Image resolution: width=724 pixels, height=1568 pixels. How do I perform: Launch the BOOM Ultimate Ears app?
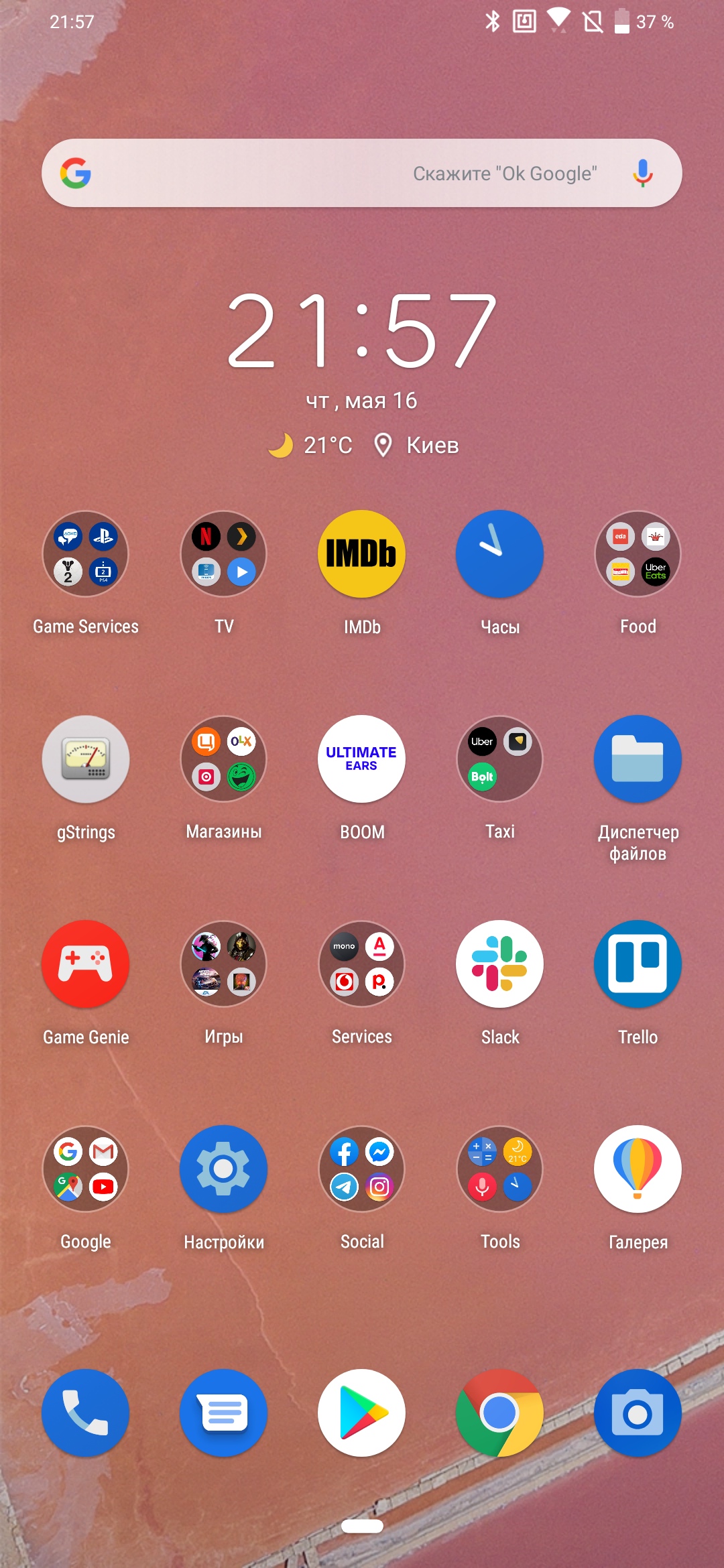[x=361, y=759]
